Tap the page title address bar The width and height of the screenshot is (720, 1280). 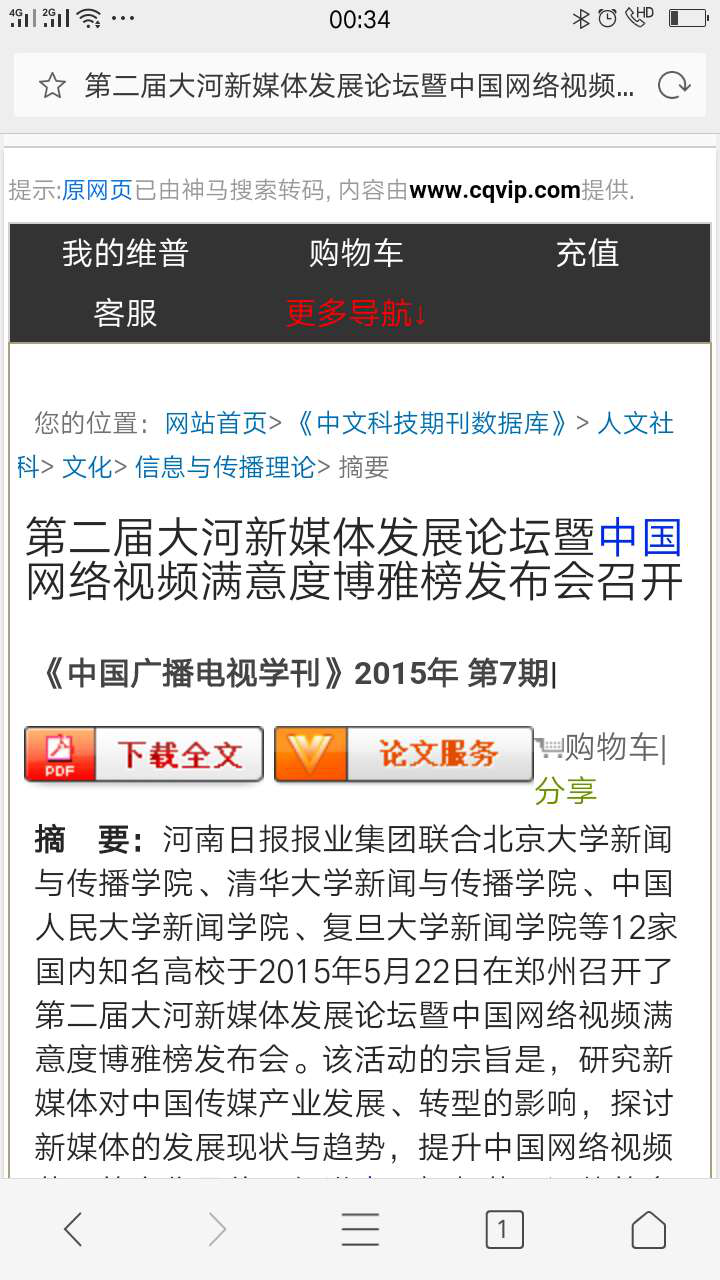point(360,85)
